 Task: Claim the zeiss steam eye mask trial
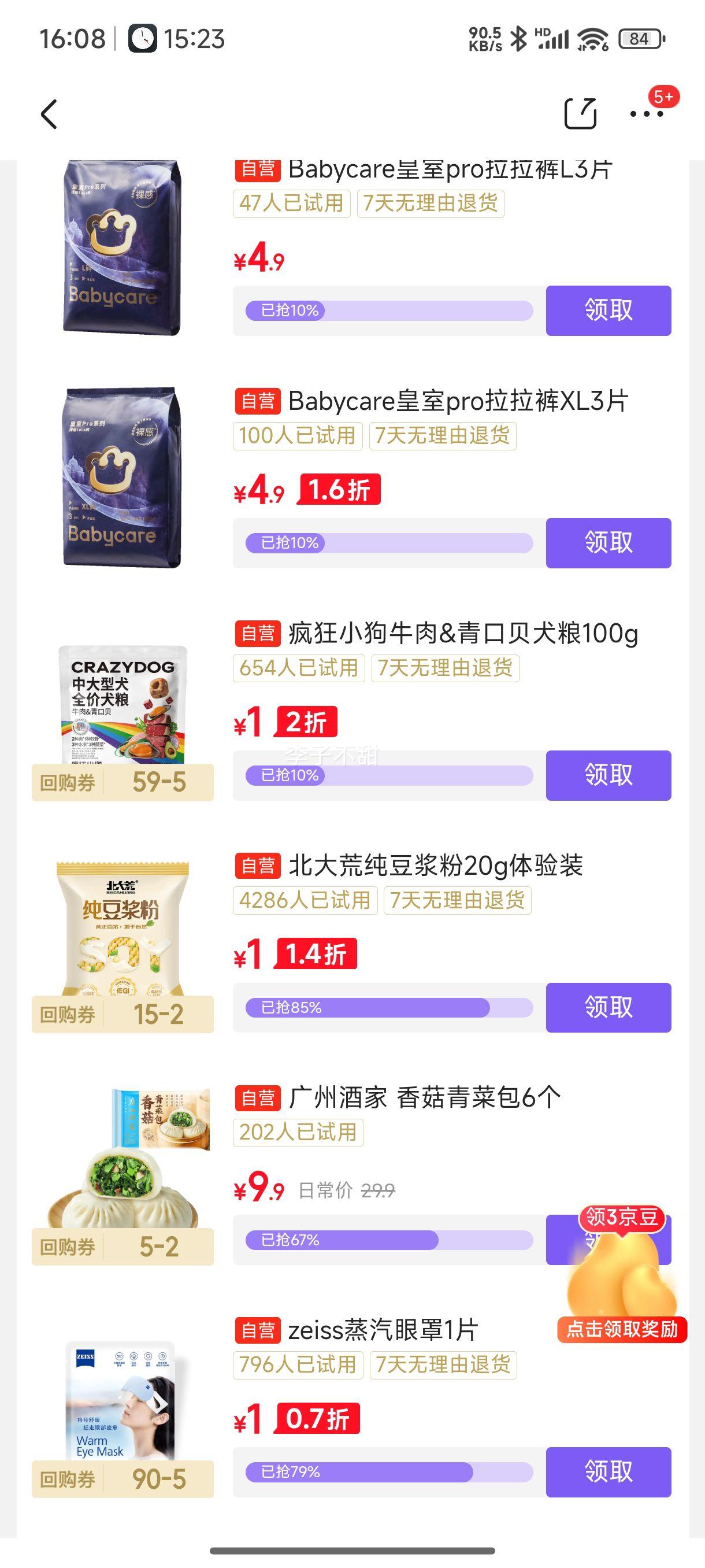coord(608,1472)
